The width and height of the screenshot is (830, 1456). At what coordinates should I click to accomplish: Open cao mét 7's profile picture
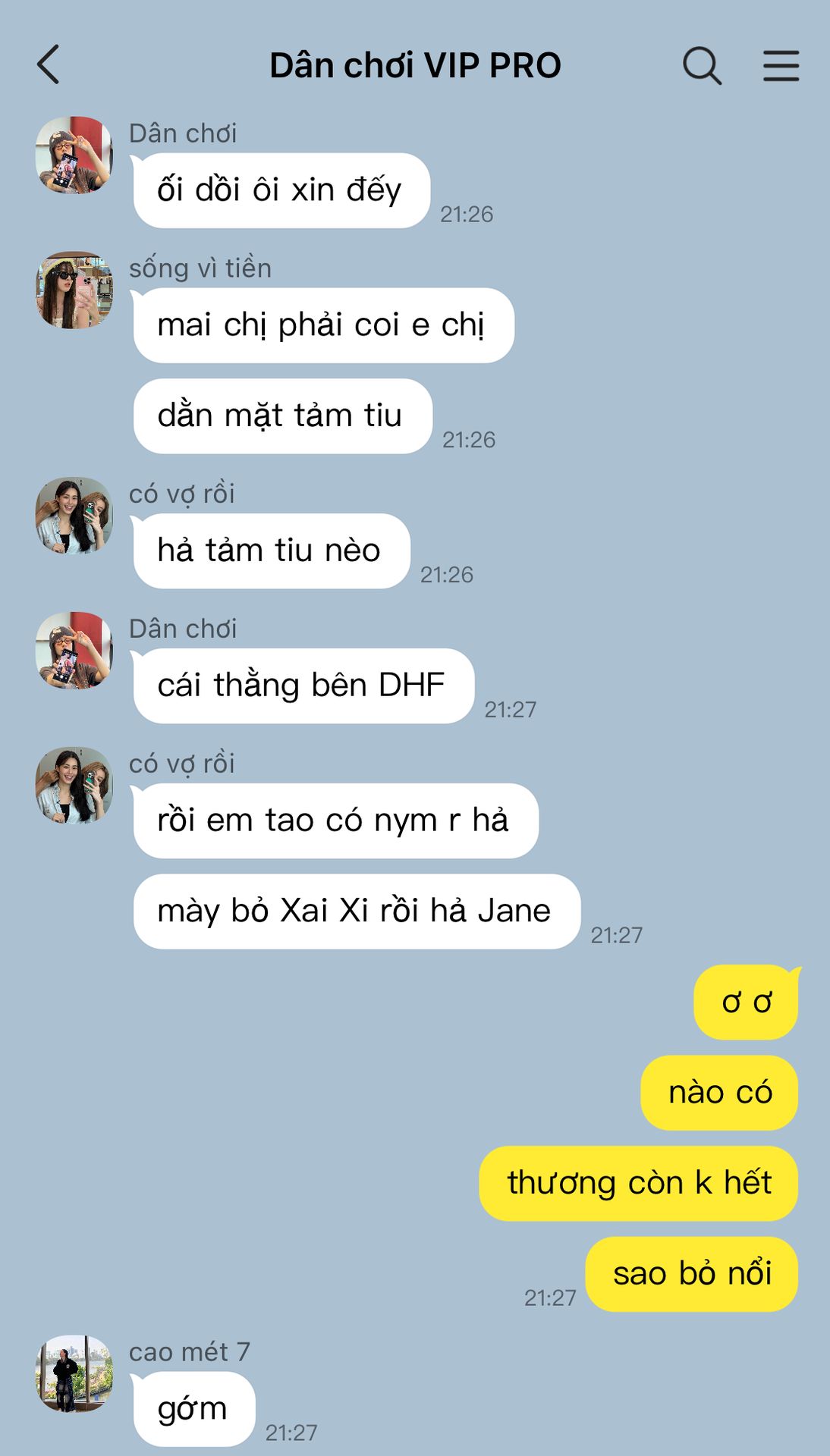click(x=74, y=1373)
